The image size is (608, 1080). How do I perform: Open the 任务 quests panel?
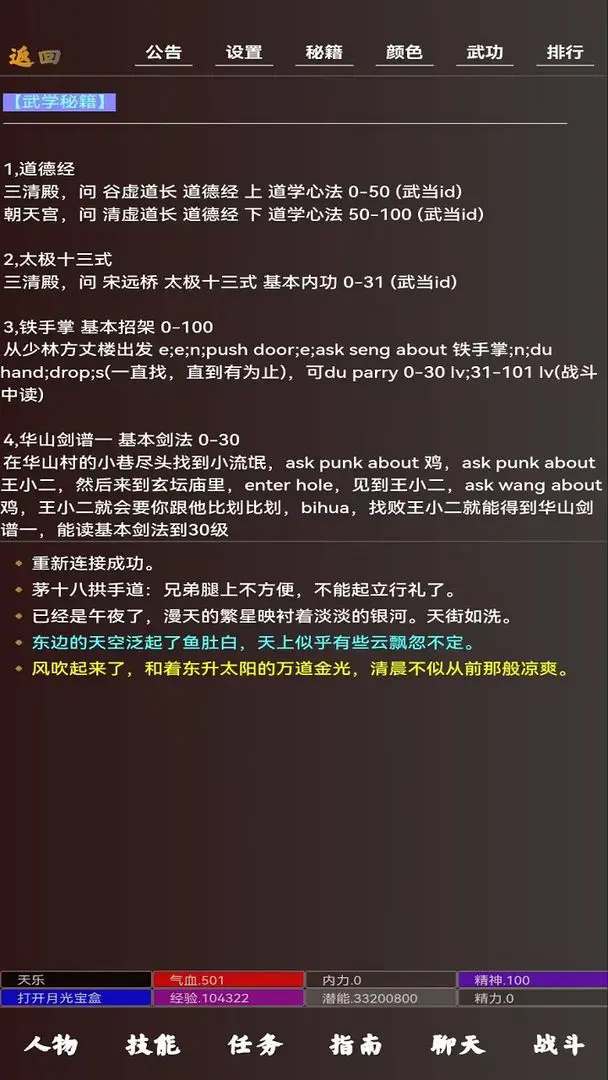tap(255, 1045)
